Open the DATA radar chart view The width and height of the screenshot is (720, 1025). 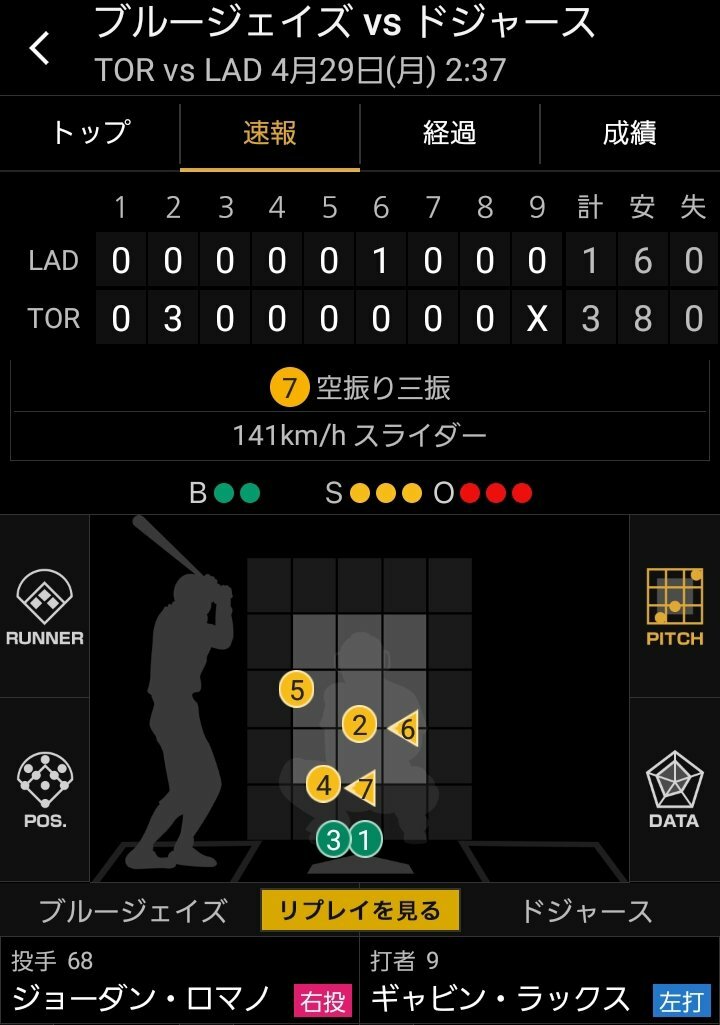click(674, 790)
